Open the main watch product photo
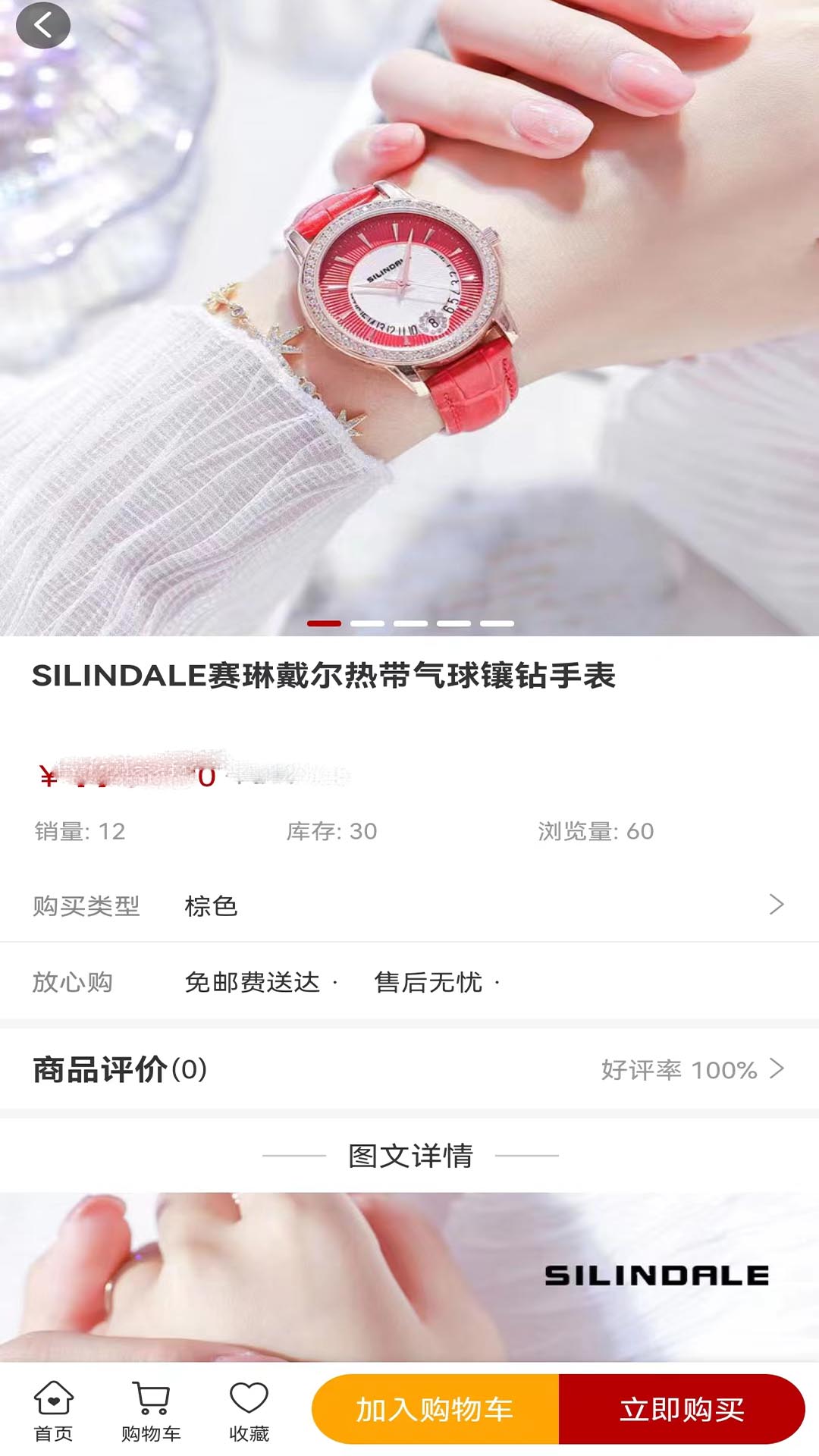 [x=409, y=318]
